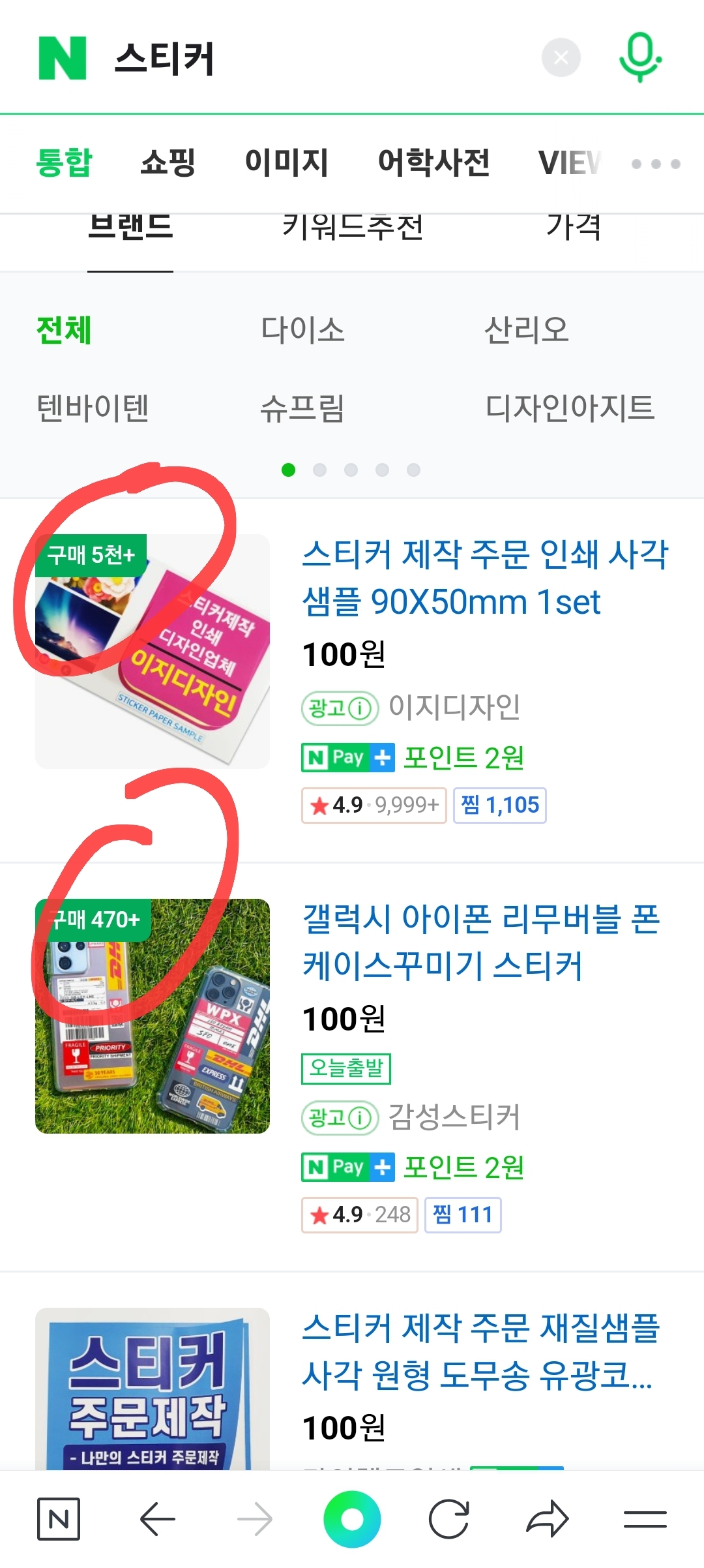Reload the page
The height and width of the screenshot is (1568, 704).
coord(449,1519)
